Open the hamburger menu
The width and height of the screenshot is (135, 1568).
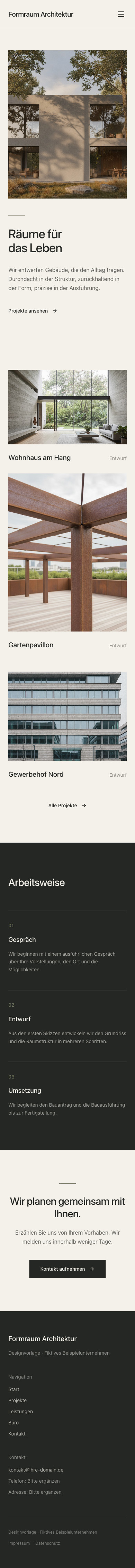click(121, 14)
